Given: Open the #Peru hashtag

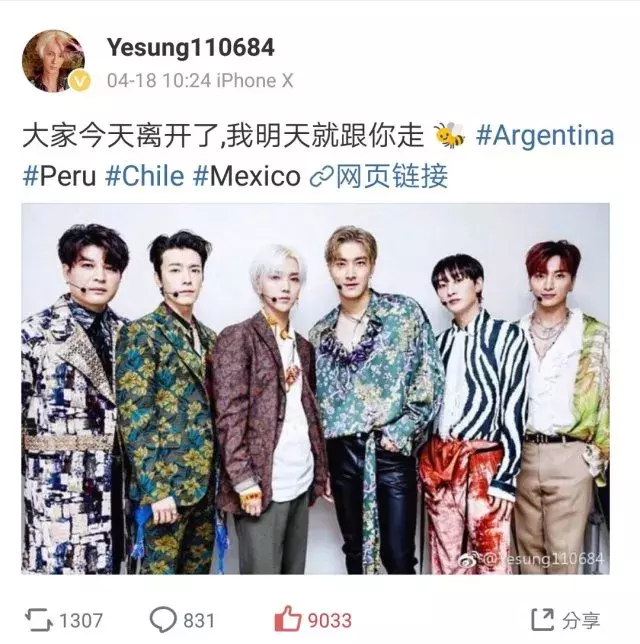Looking at the screenshot, I should [59, 176].
